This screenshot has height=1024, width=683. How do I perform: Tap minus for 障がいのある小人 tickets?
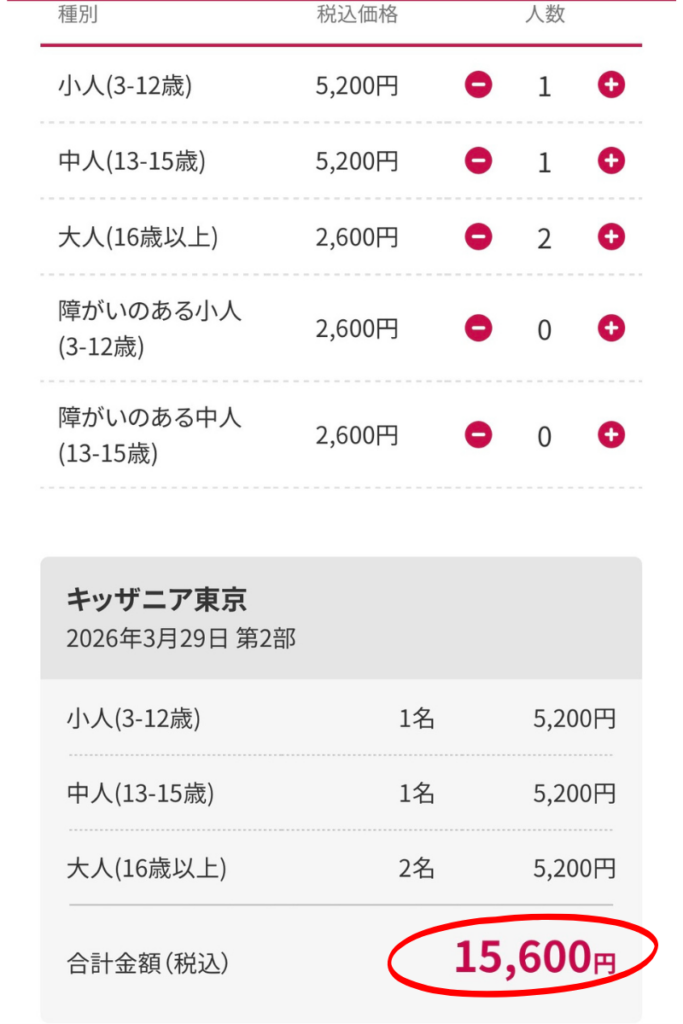coord(479,328)
